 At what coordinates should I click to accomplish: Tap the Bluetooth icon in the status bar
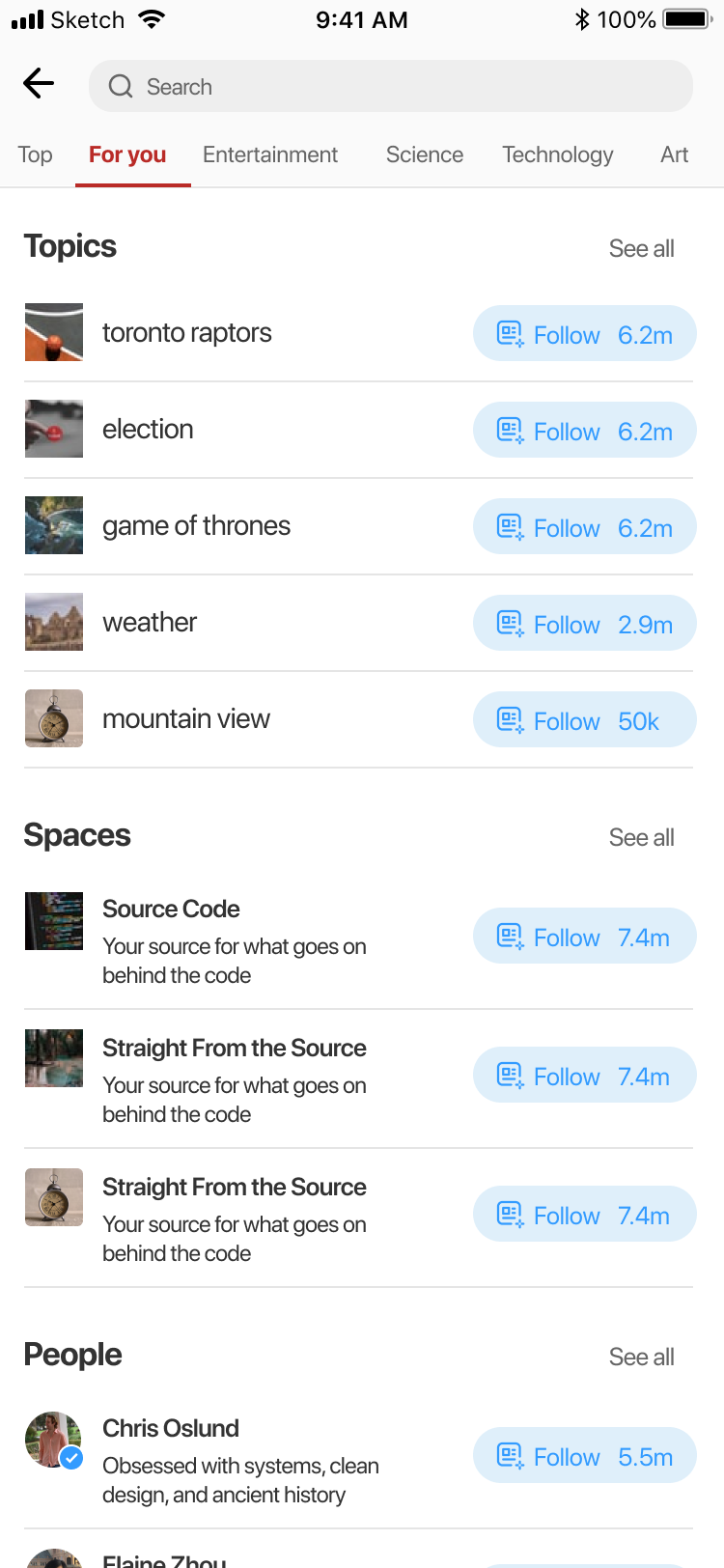point(583,17)
